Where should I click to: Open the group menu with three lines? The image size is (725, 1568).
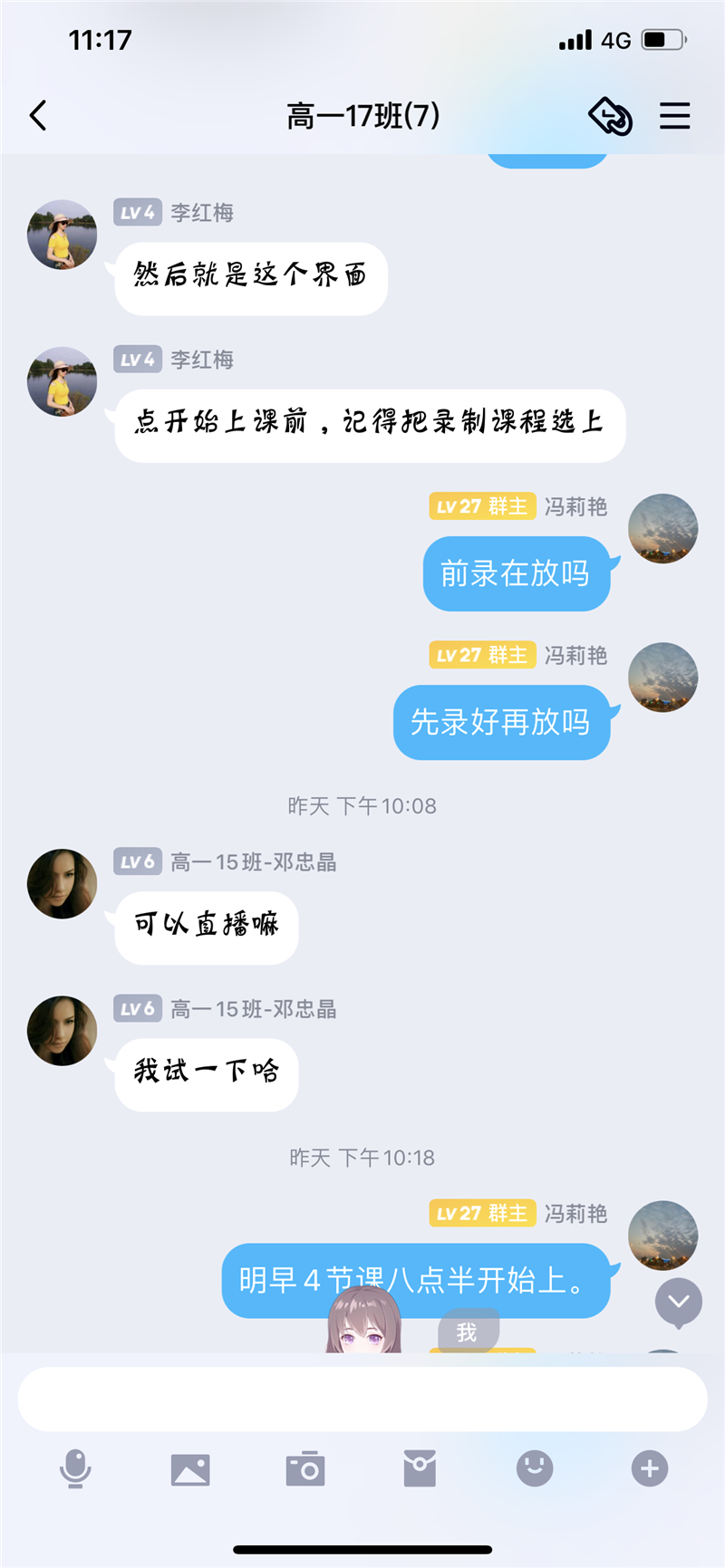pos(674,116)
